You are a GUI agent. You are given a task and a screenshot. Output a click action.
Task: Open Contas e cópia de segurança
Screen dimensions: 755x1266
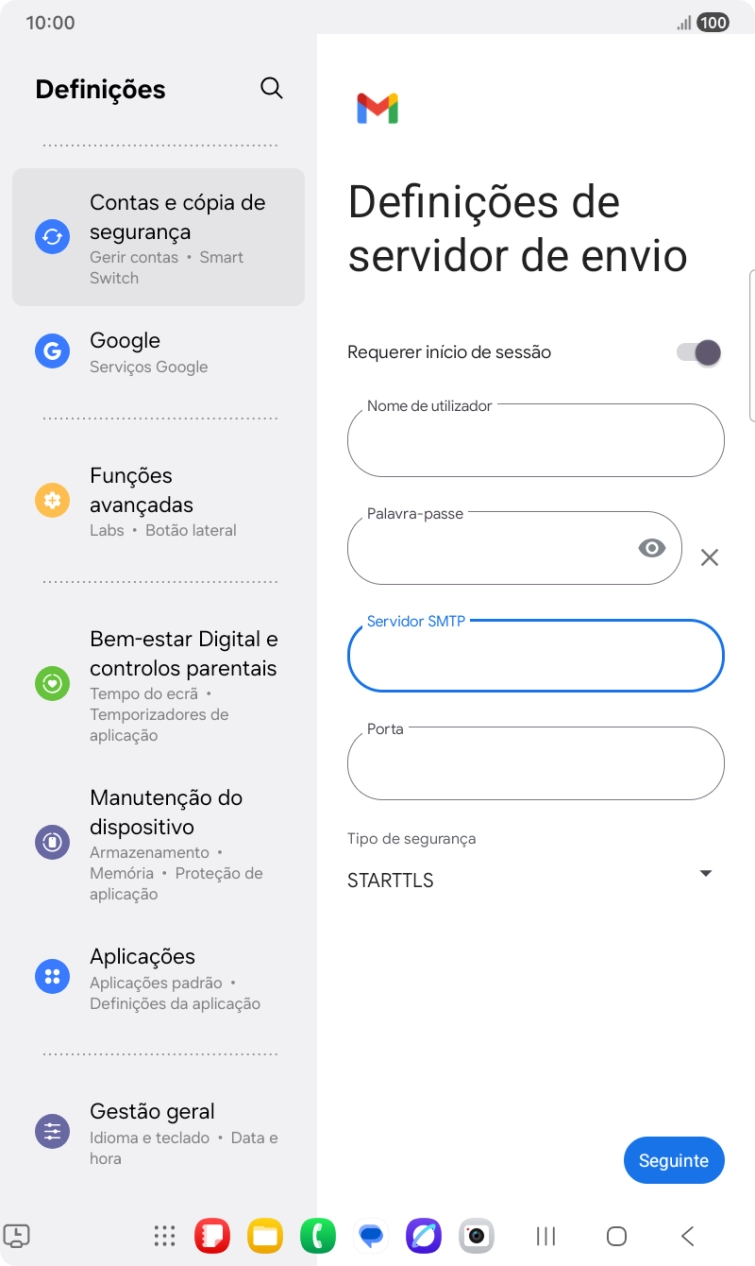coord(158,237)
